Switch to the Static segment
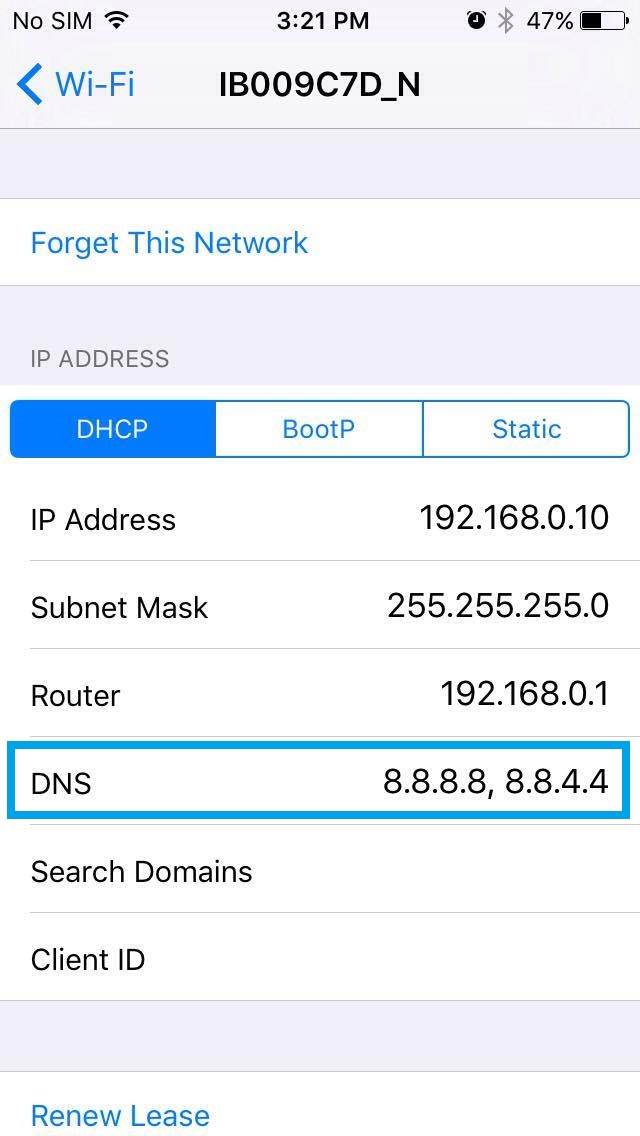 click(526, 429)
